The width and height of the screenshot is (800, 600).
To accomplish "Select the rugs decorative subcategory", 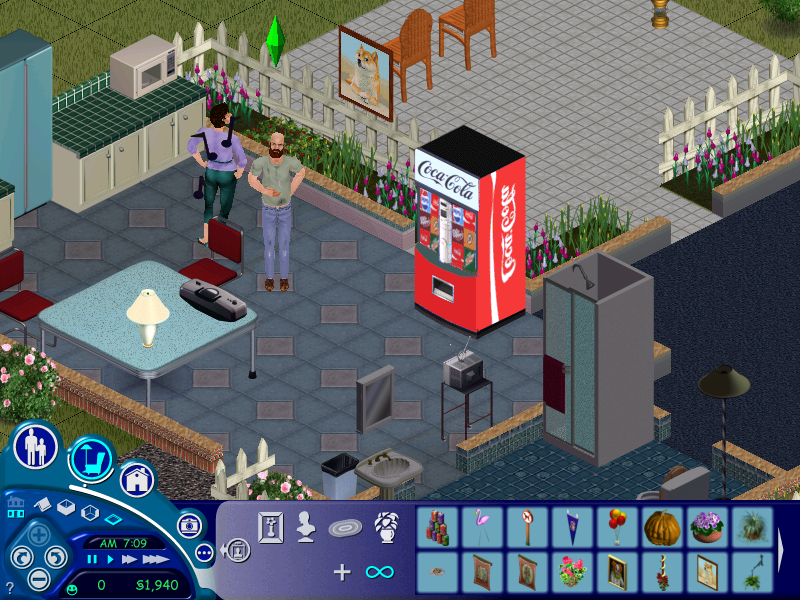I will pos(343,527).
